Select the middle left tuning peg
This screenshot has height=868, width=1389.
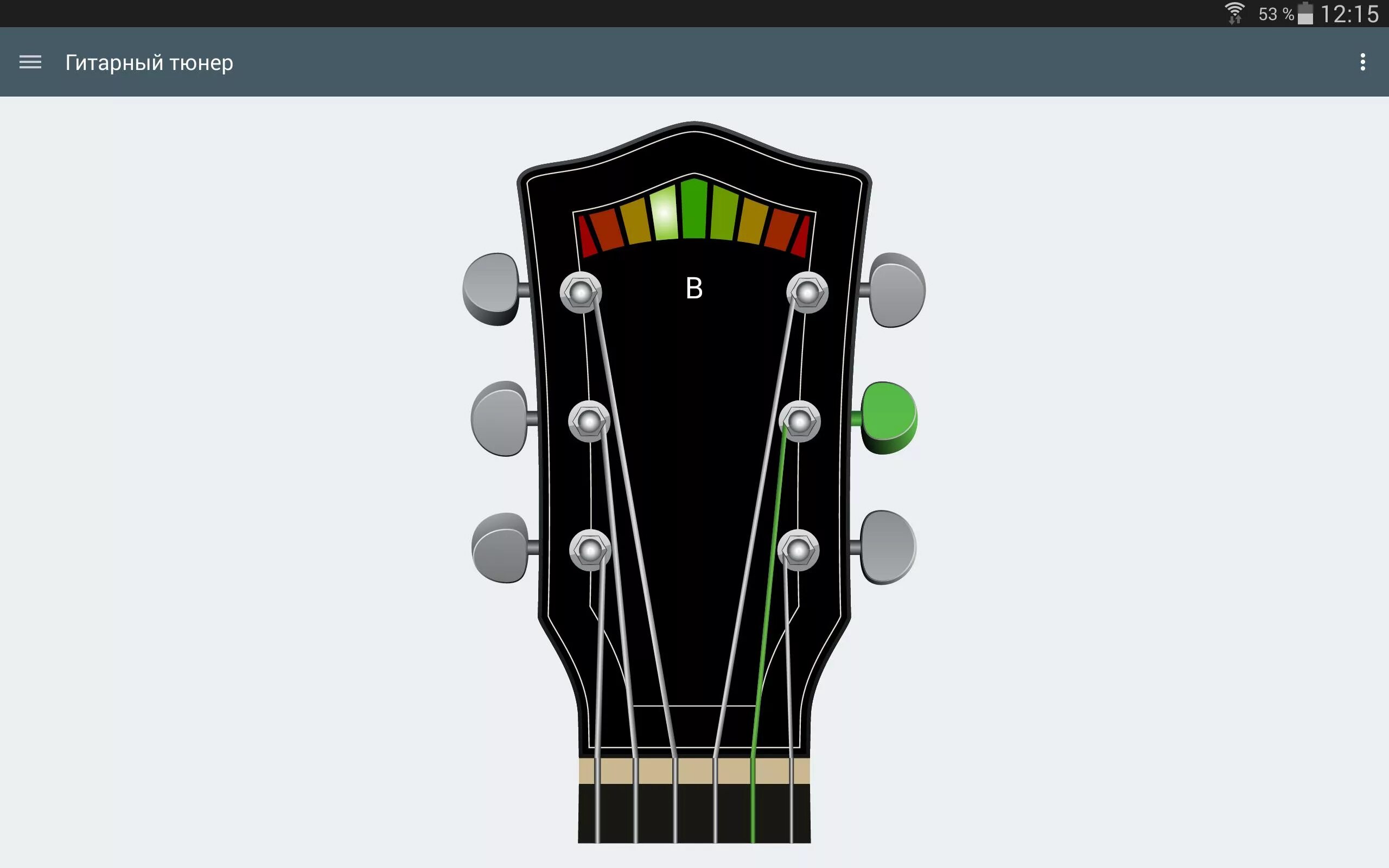499,418
